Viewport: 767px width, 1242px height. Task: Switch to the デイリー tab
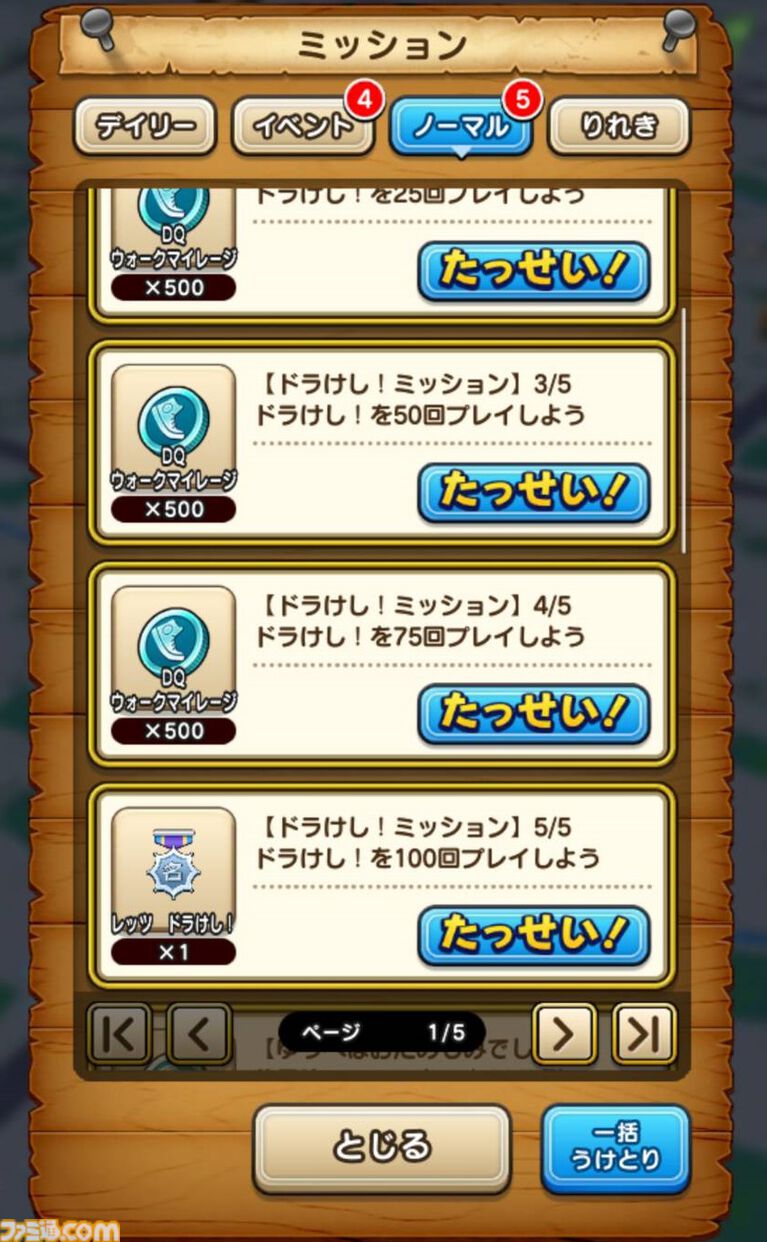(144, 126)
